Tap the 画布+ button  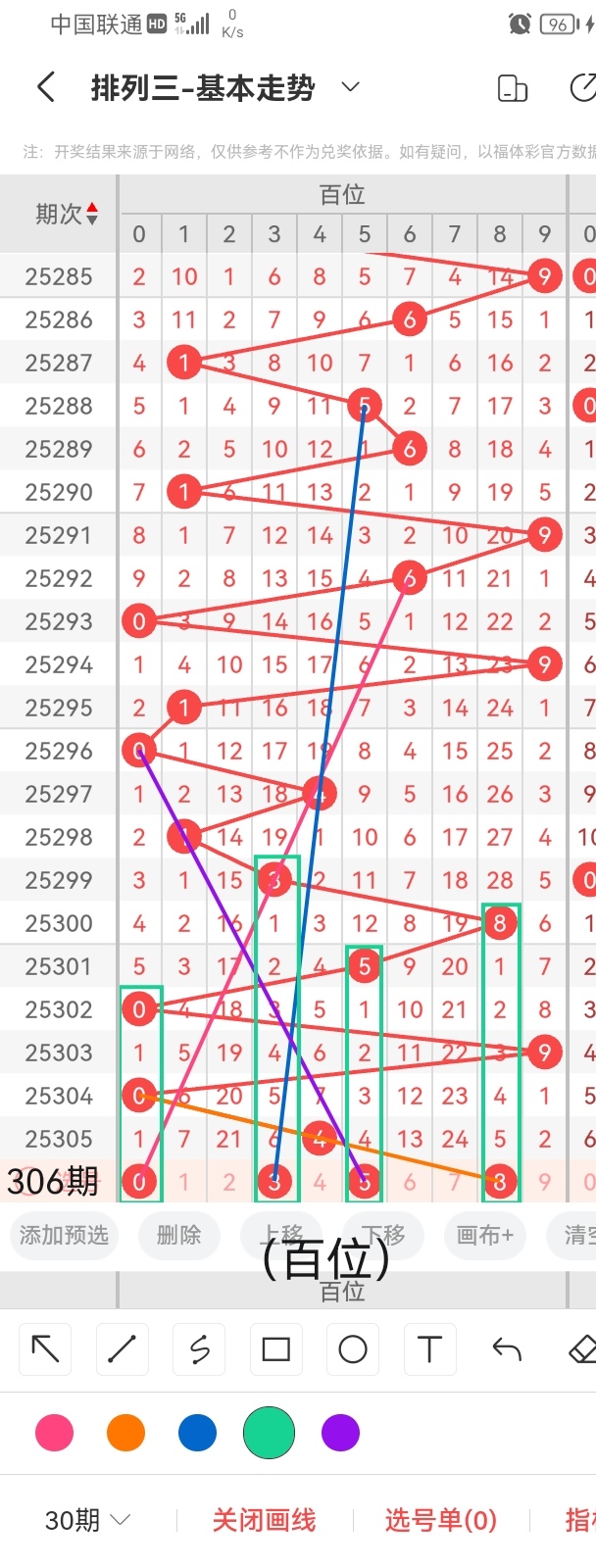485,1235
